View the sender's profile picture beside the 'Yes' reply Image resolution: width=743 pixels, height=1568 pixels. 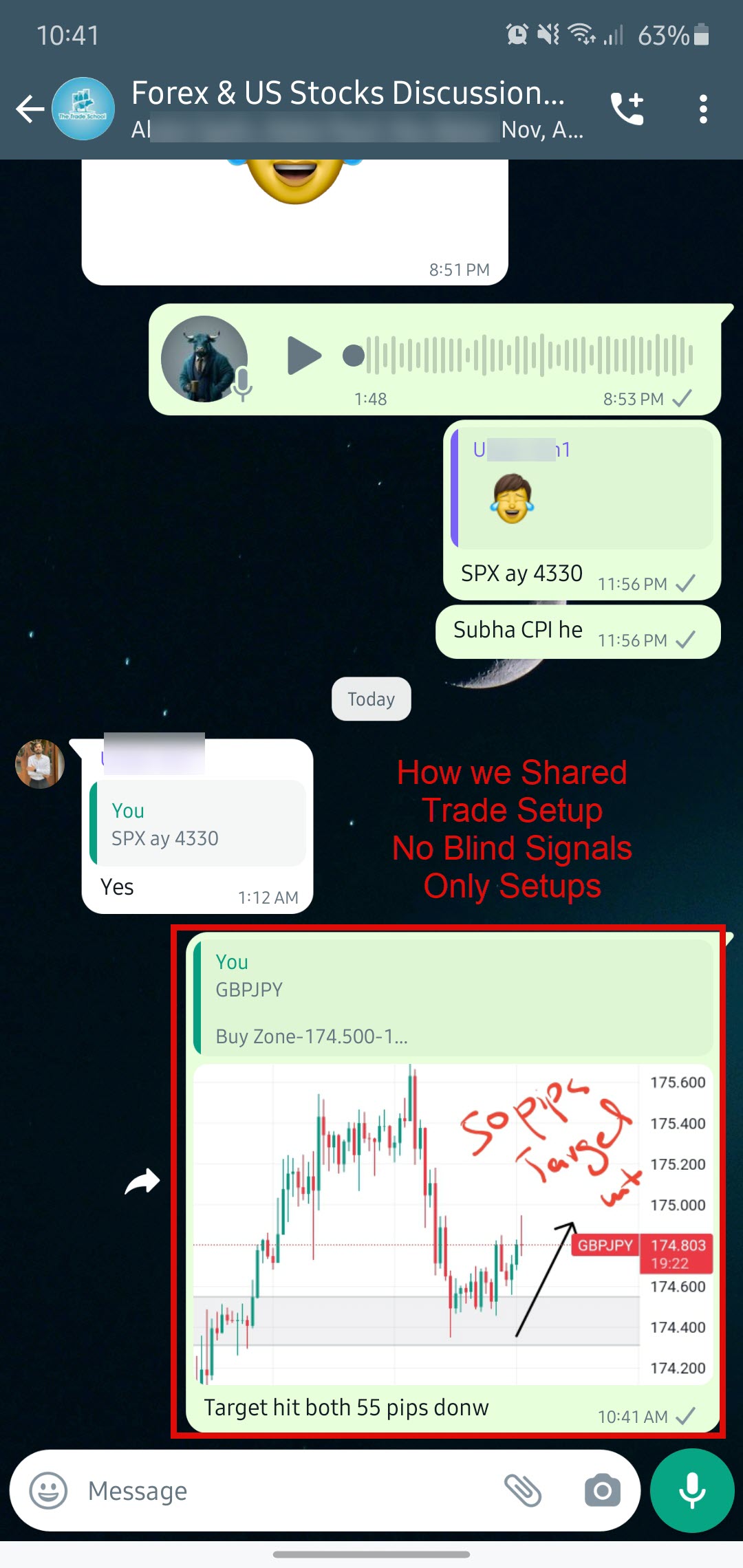[x=40, y=763]
